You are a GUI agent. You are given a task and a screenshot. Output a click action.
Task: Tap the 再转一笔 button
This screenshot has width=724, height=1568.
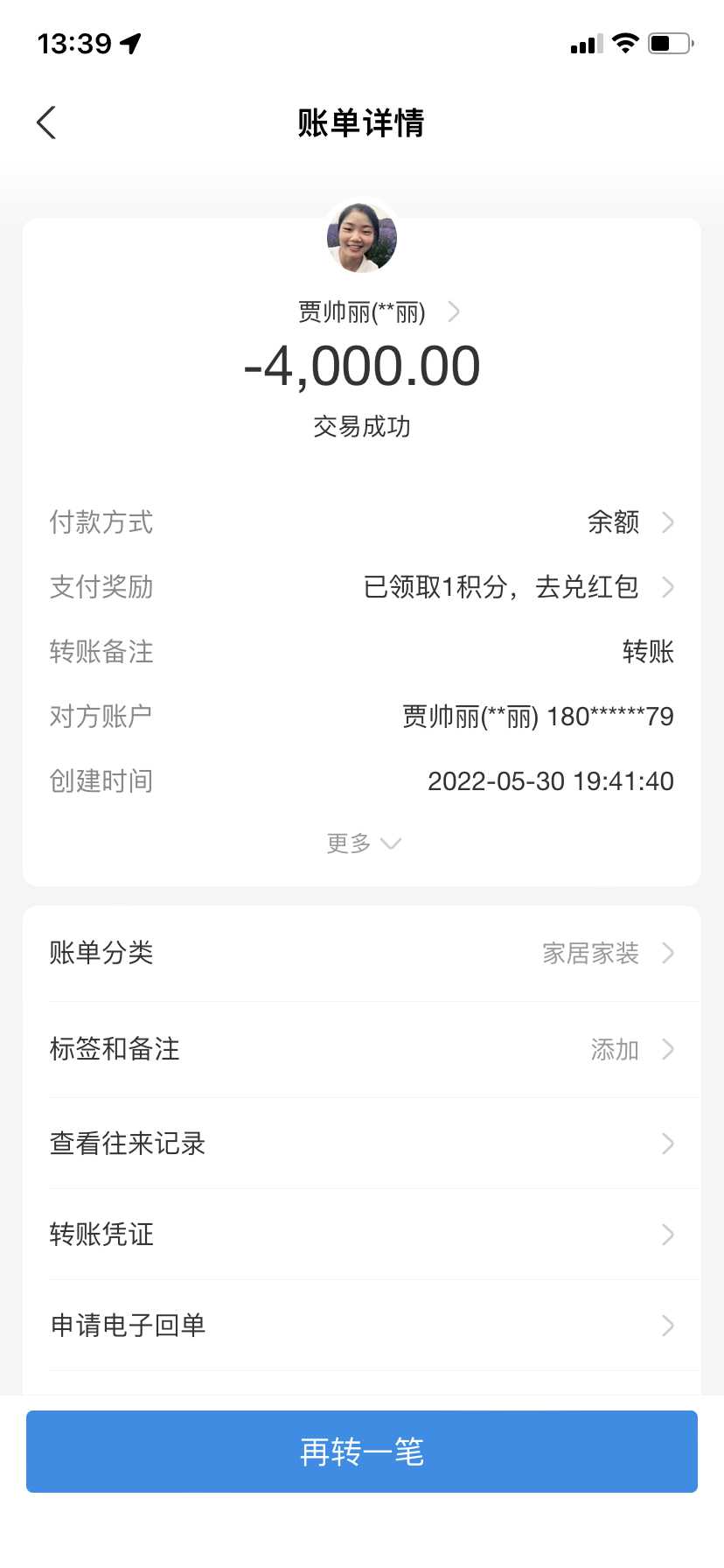[x=362, y=1452]
